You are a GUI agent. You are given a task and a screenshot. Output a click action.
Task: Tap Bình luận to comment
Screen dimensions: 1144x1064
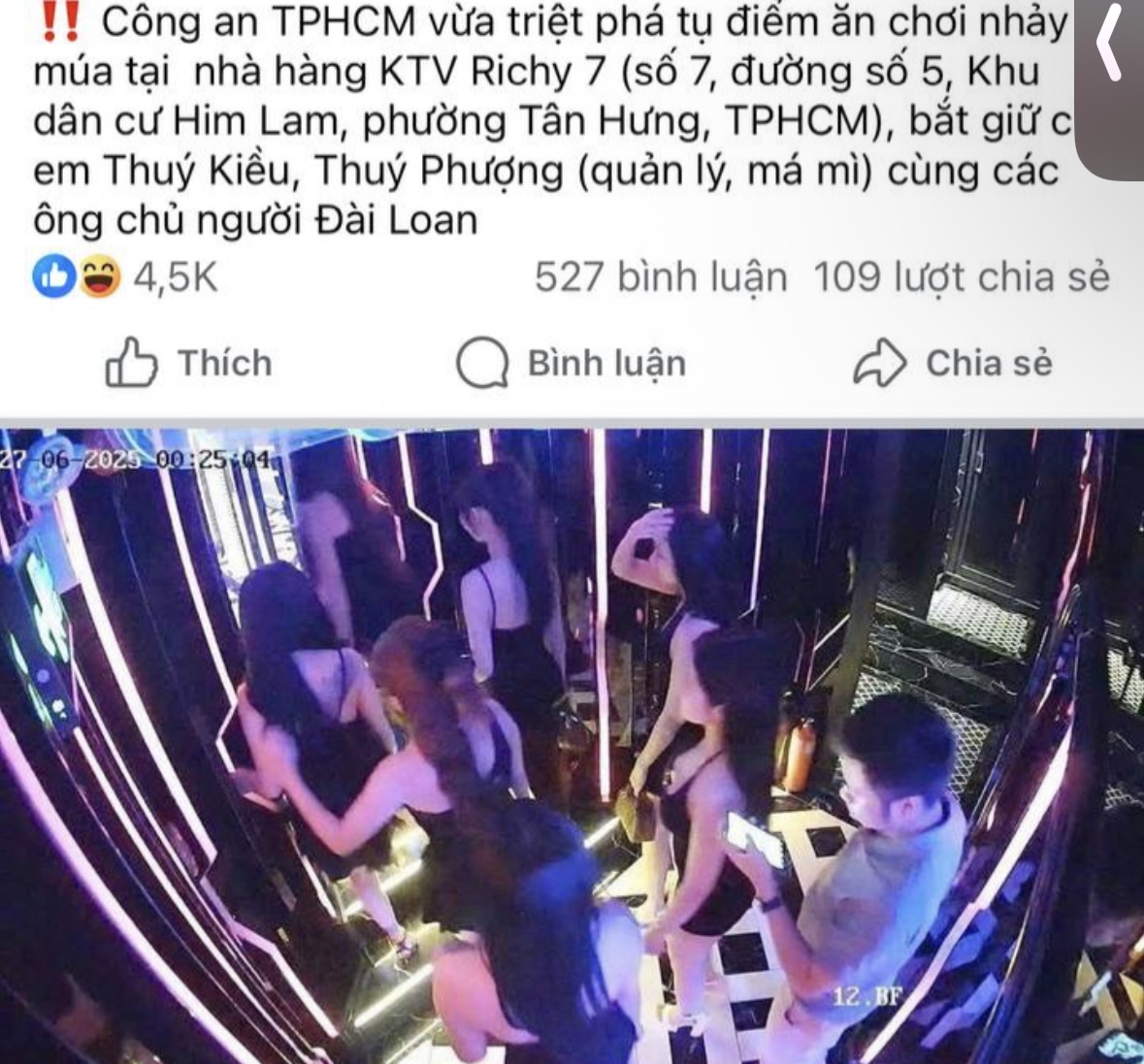point(572,364)
